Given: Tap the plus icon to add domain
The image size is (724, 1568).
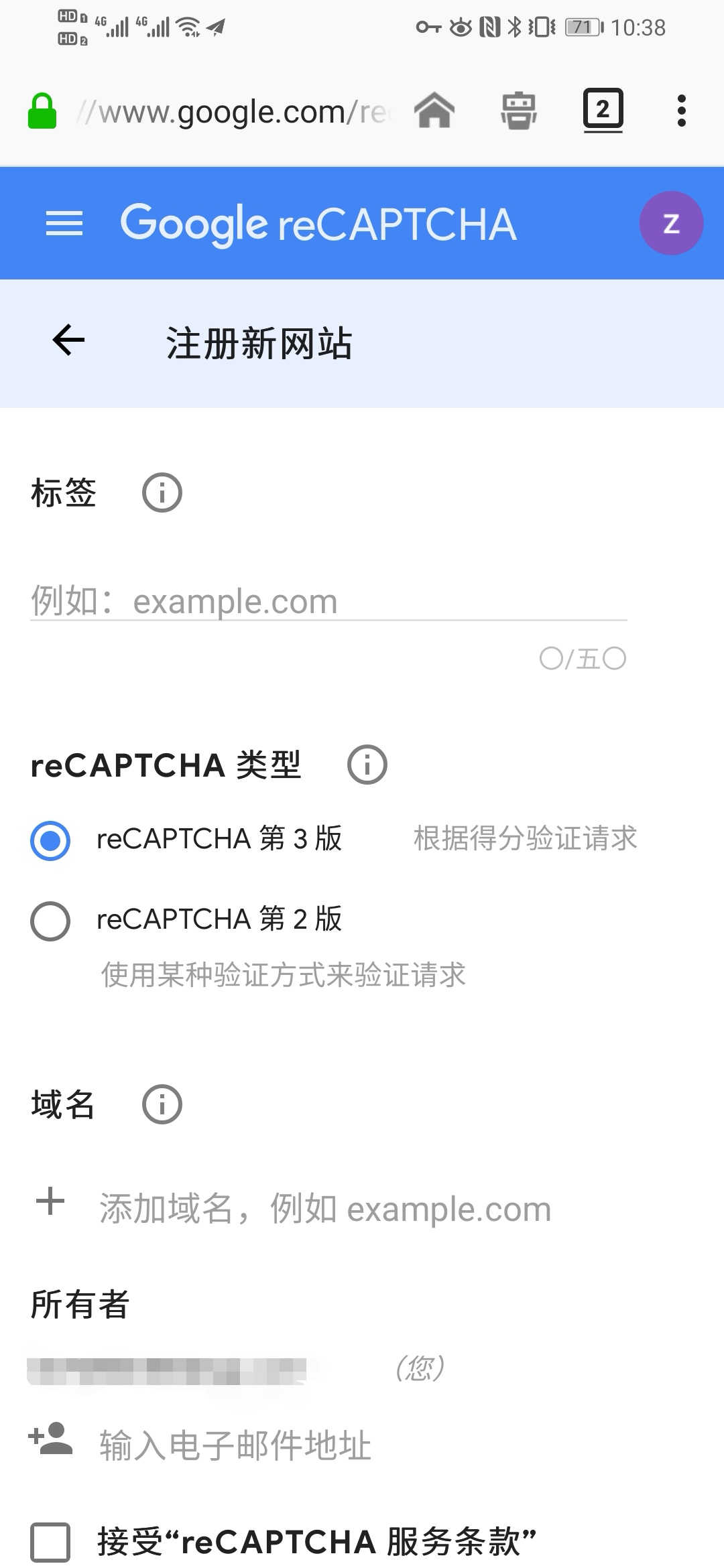Looking at the screenshot, I should 50,1201.
